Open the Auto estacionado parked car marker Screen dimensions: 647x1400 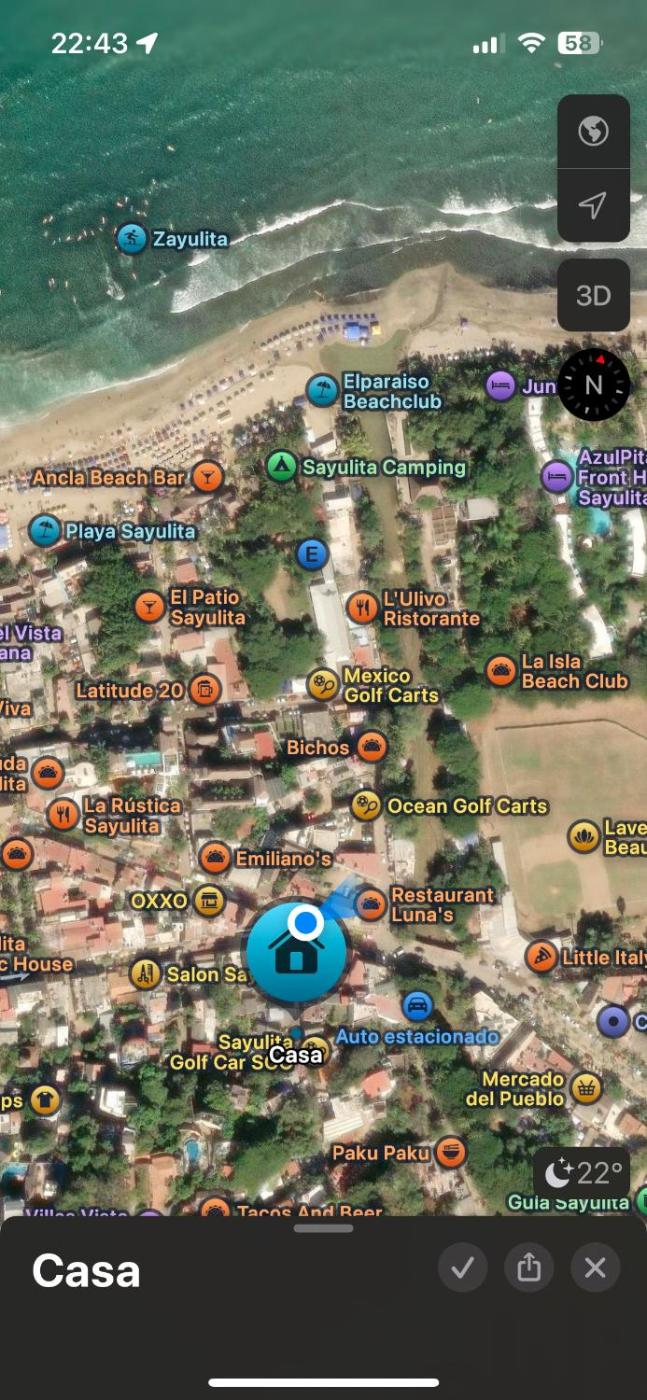click(417, 1005)
